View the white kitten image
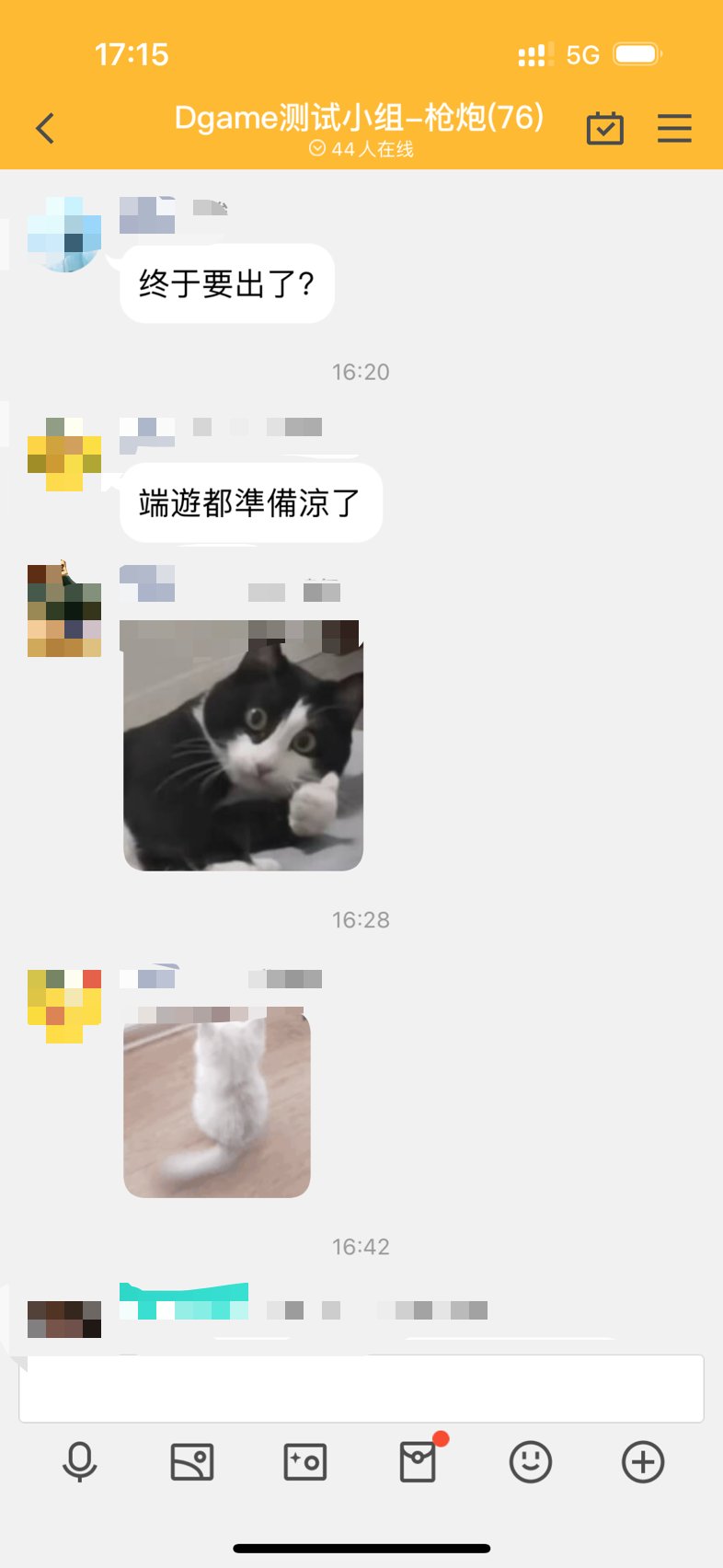 click(217, 1104)
